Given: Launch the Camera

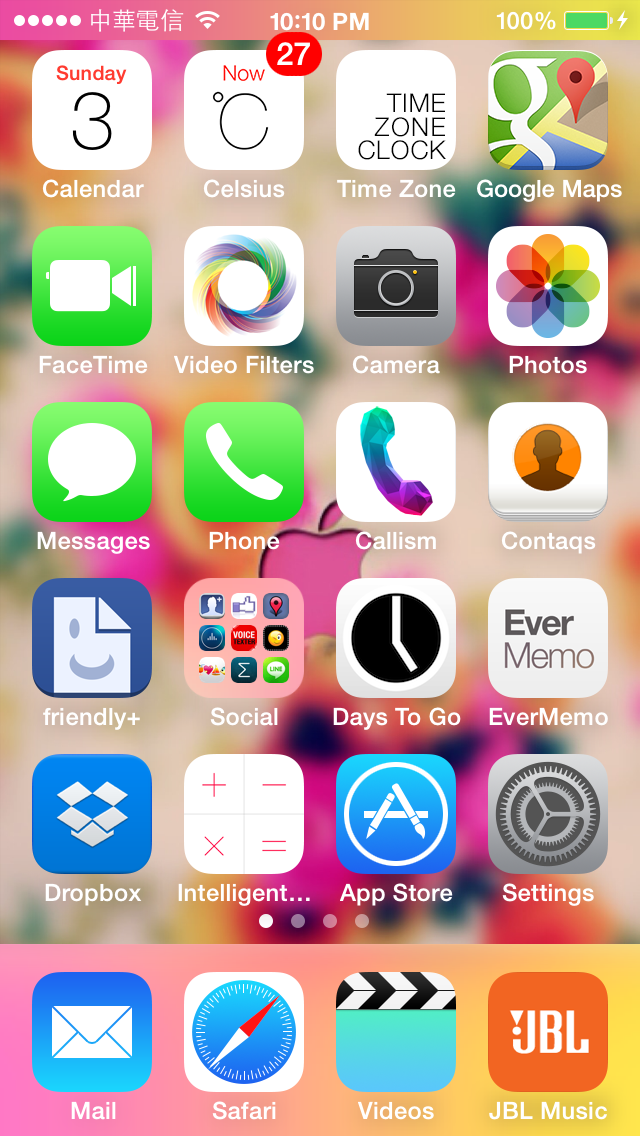Looking at the screenshot, I should (396, 286).
